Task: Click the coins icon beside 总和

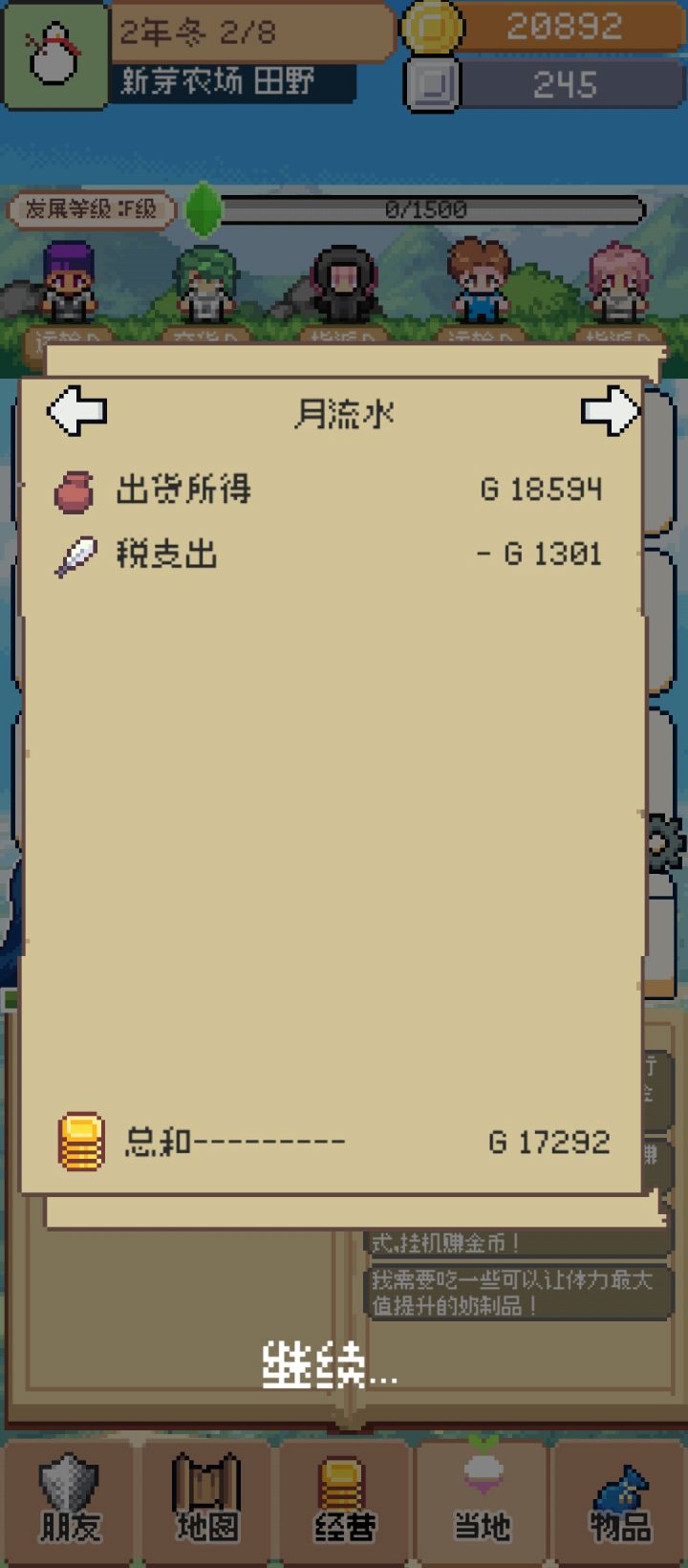Action: click(x=81, y=1140)
